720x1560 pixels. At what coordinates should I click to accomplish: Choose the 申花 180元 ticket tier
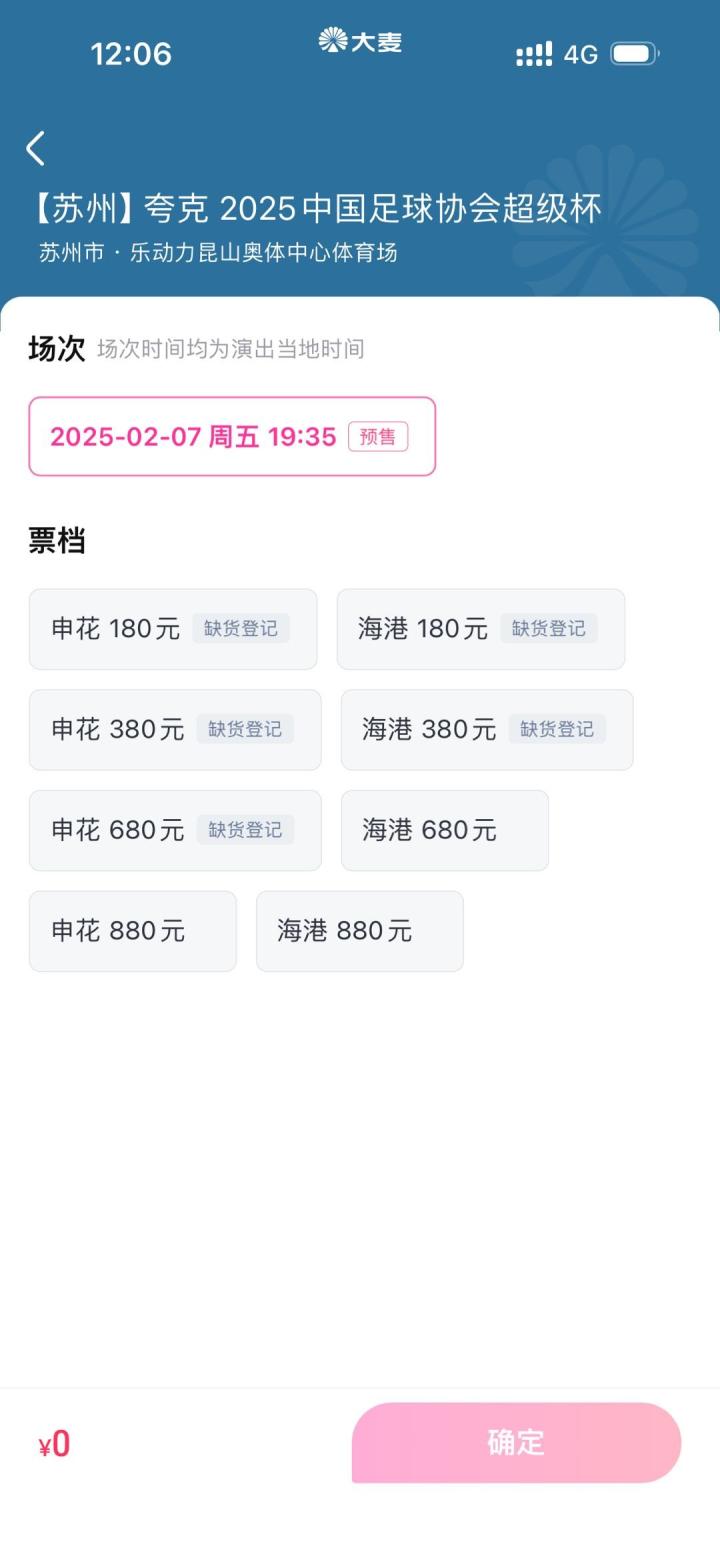click(173, 629)
